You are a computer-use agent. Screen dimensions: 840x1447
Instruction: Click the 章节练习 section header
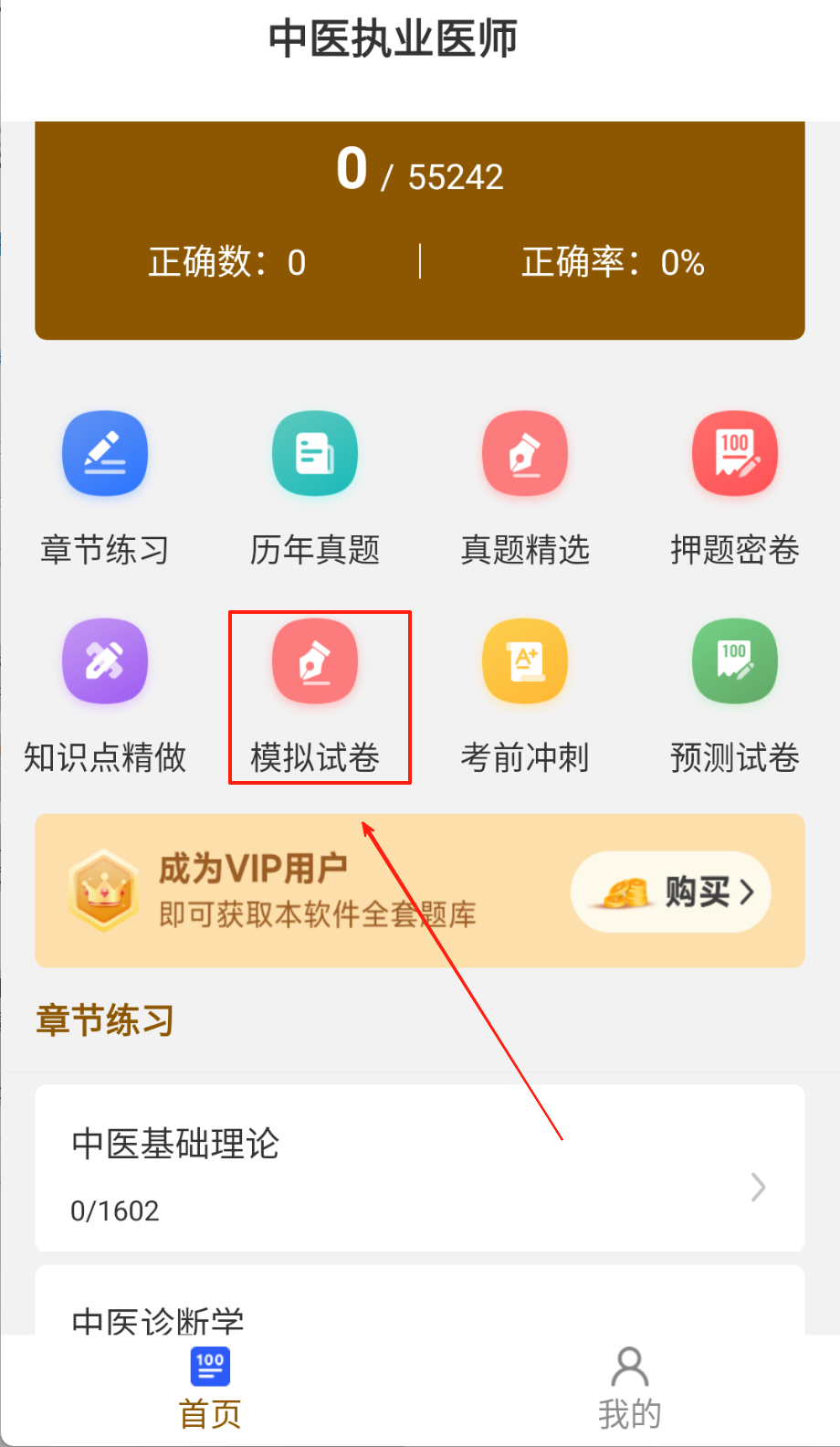pyautogui.click(x=103, y=1020)
